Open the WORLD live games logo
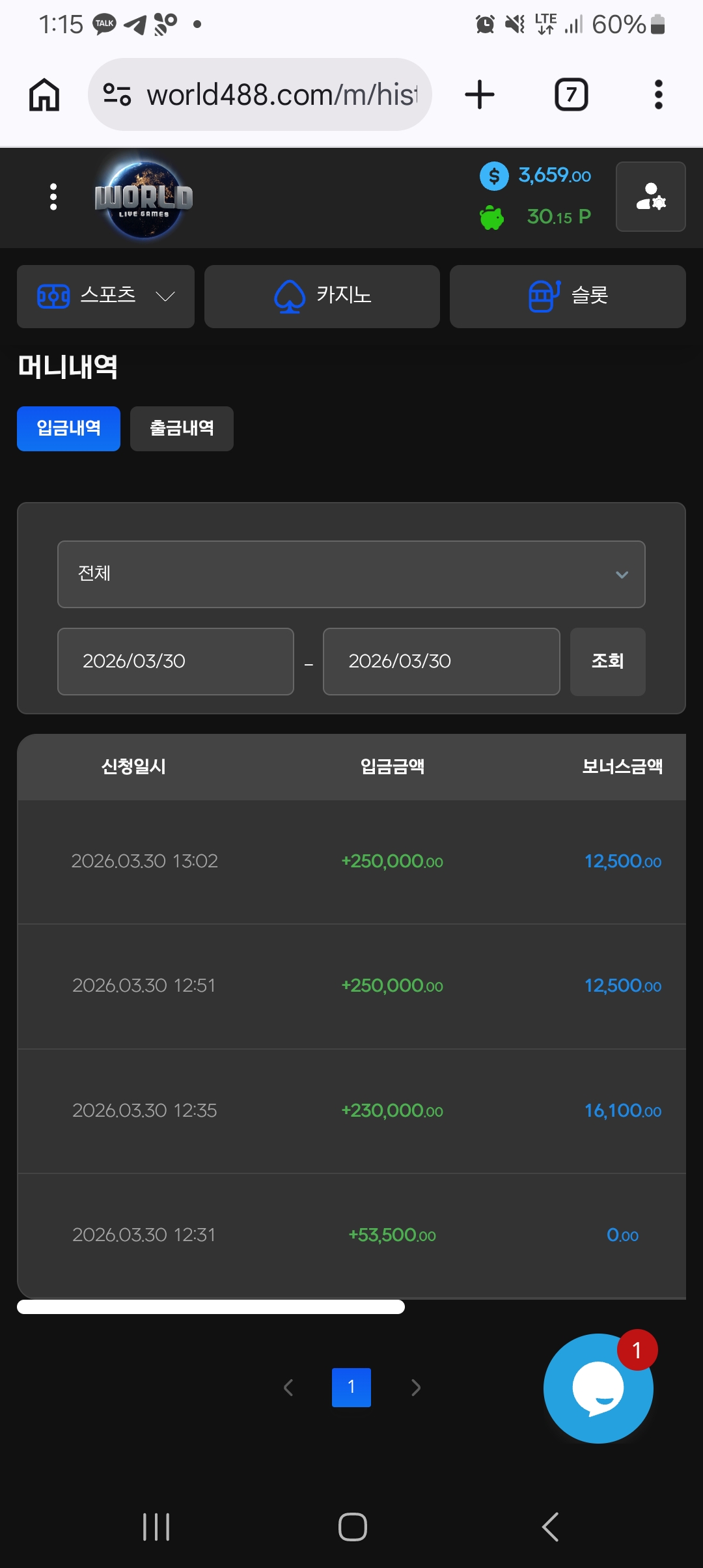Viewport: 703px width, 1568px height. [x=145, y=197]
